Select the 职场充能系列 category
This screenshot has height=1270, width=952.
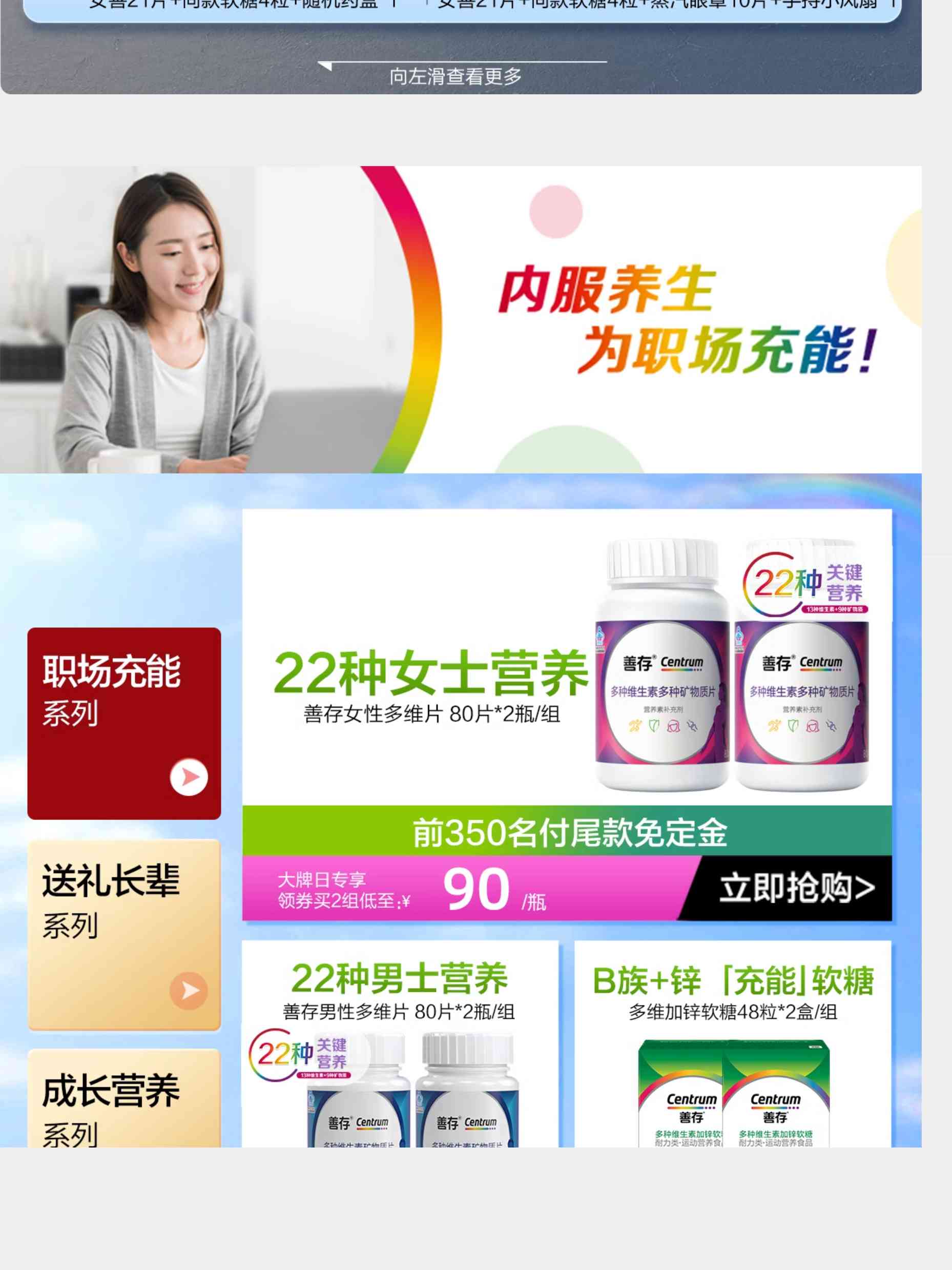click(x=124, y=723)
